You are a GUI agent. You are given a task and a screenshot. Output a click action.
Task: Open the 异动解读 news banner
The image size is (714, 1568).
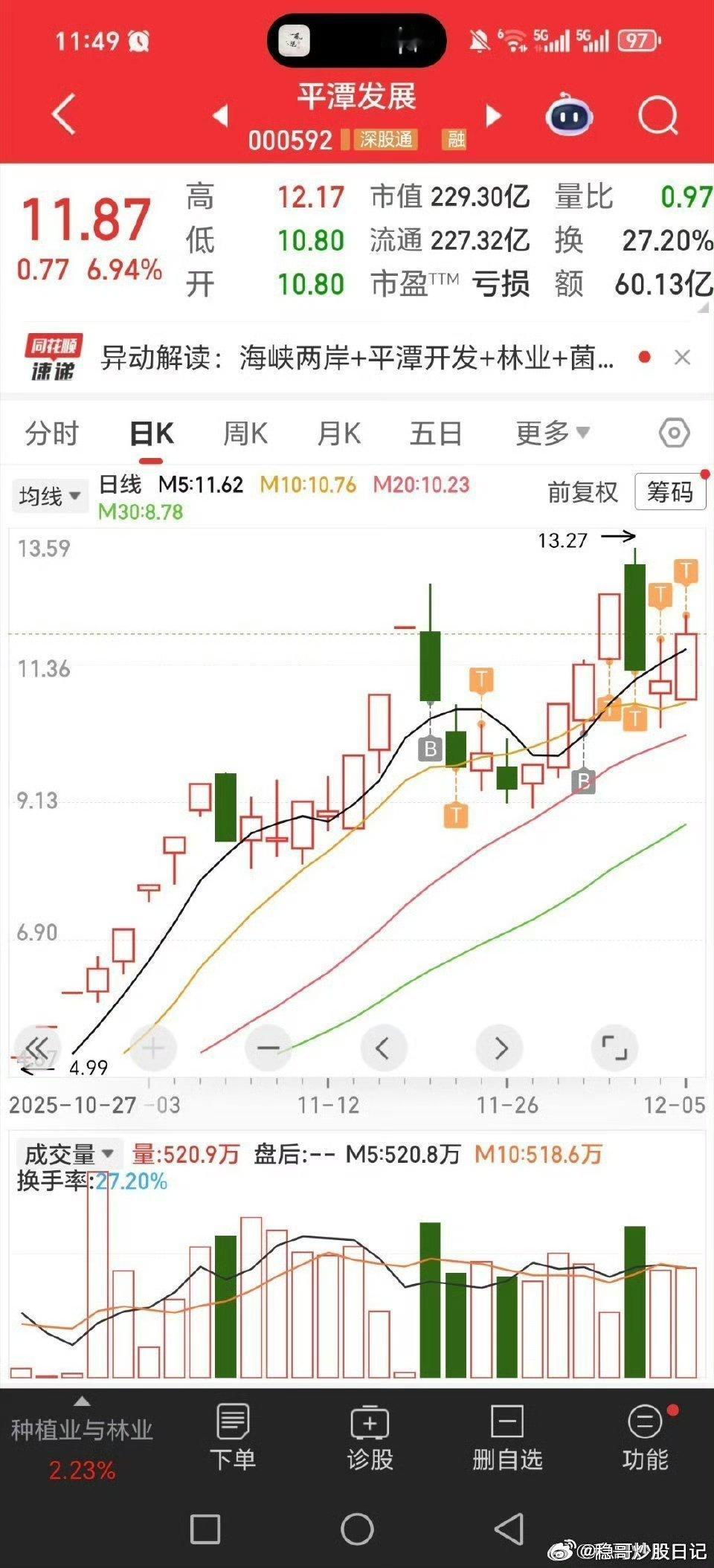(357, 358)
